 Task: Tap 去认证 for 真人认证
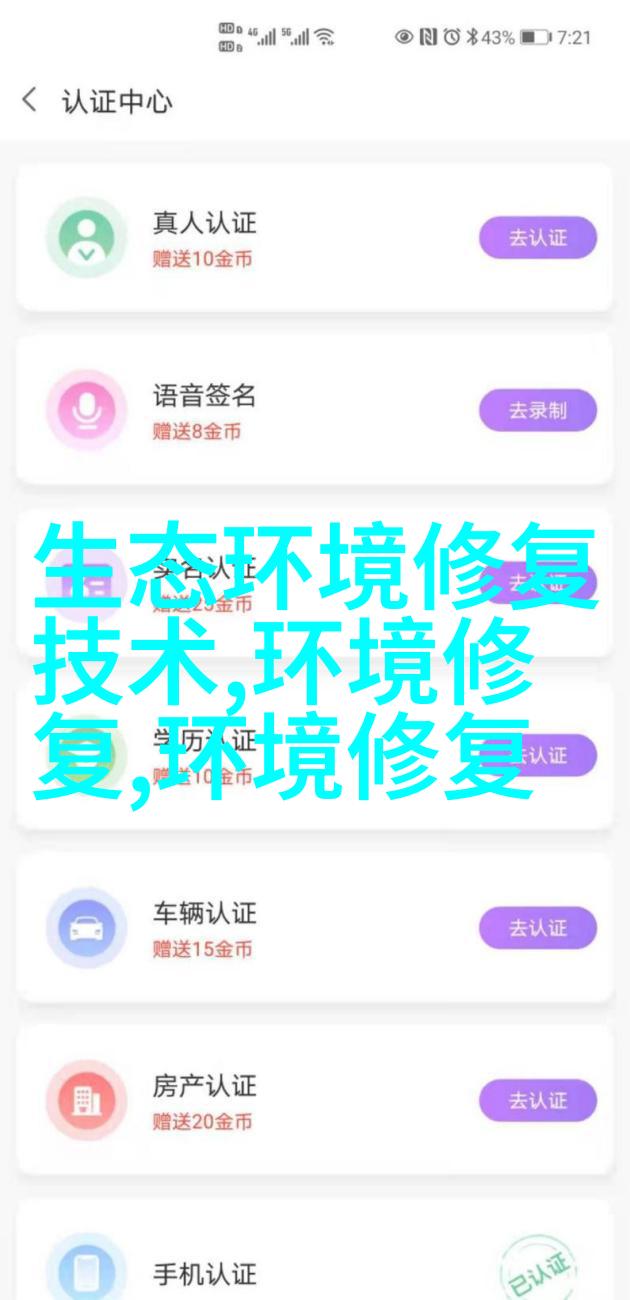(x=537, y=238)
